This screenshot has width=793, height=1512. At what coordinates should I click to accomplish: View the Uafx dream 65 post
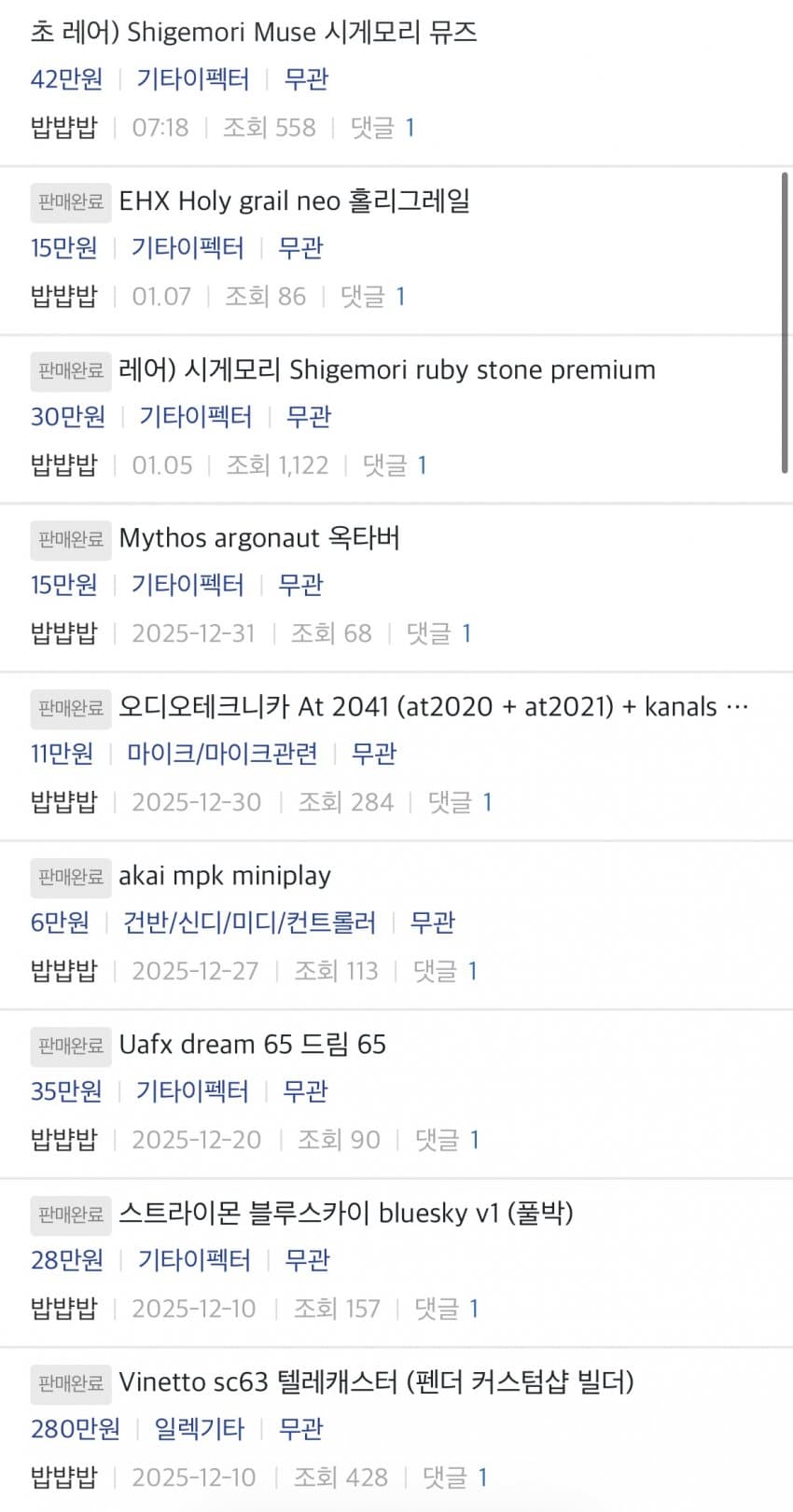pyautogui.click(x=252, y=1045)
